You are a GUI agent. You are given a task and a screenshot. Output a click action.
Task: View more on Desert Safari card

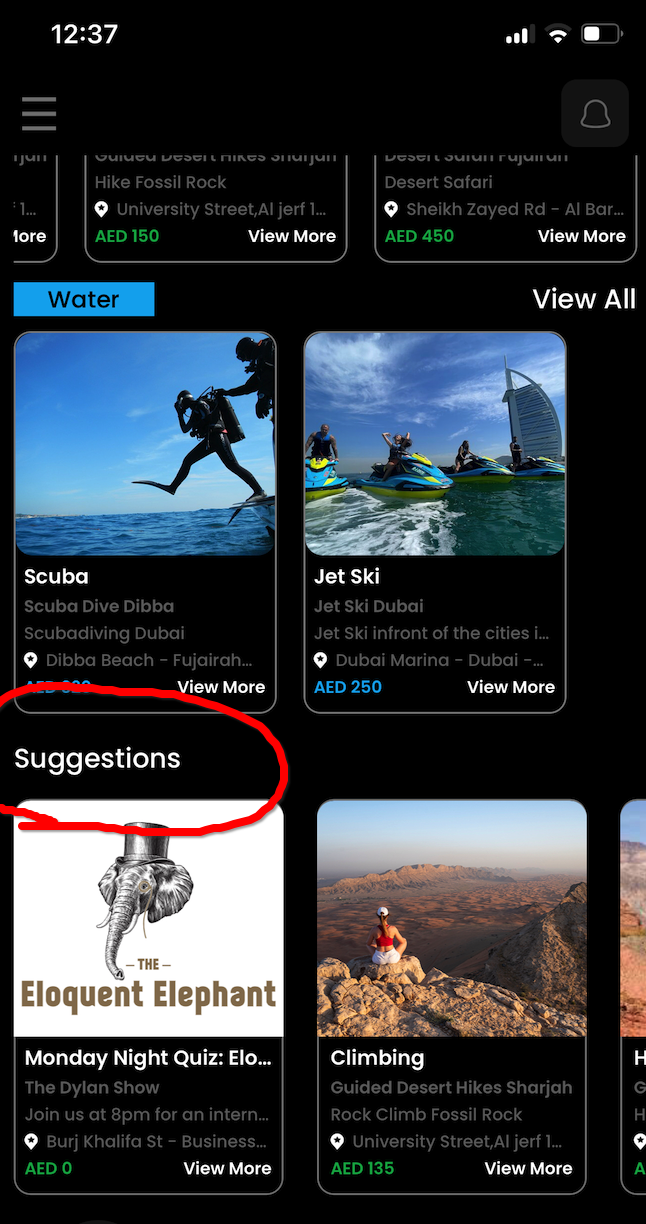tap(581, 236)
